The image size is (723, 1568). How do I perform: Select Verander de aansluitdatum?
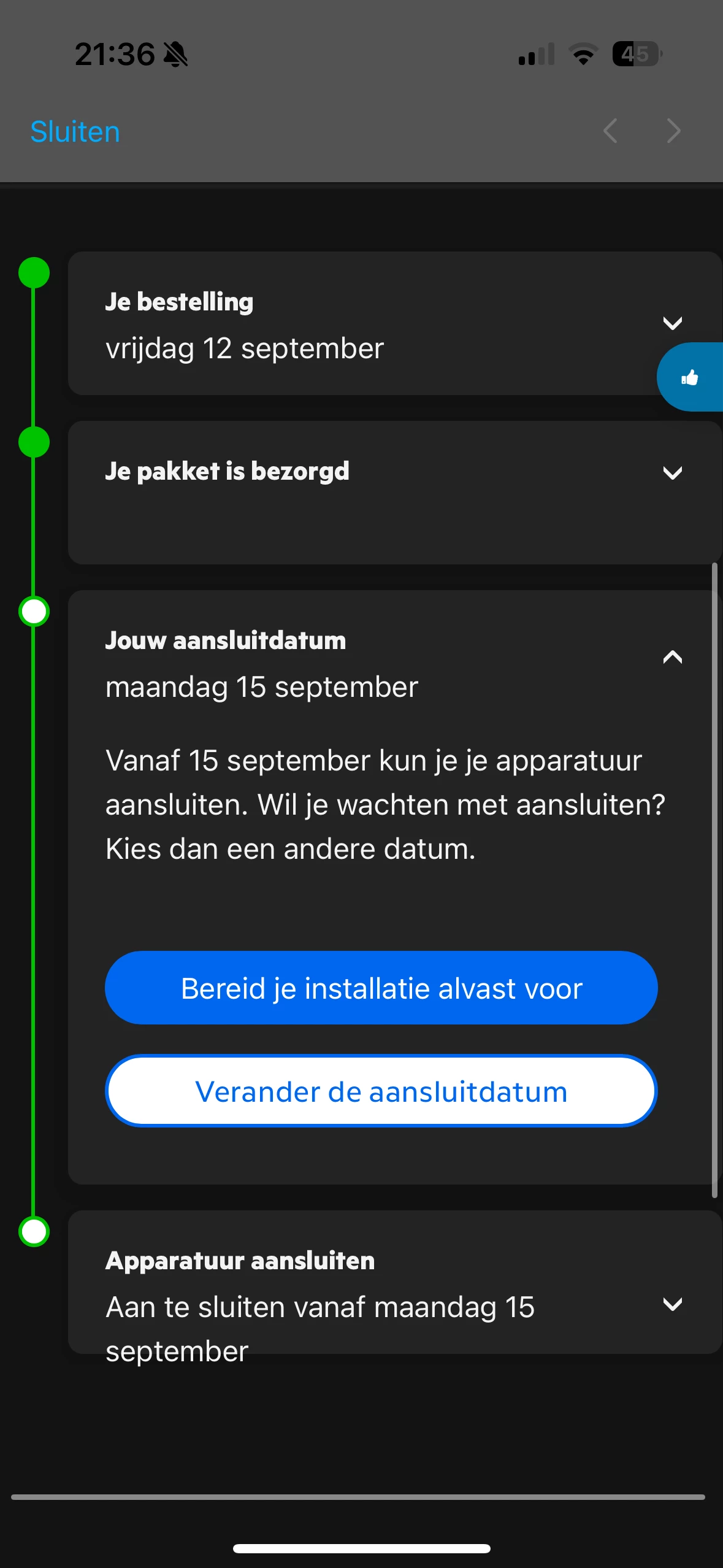tap(381, 1091)
